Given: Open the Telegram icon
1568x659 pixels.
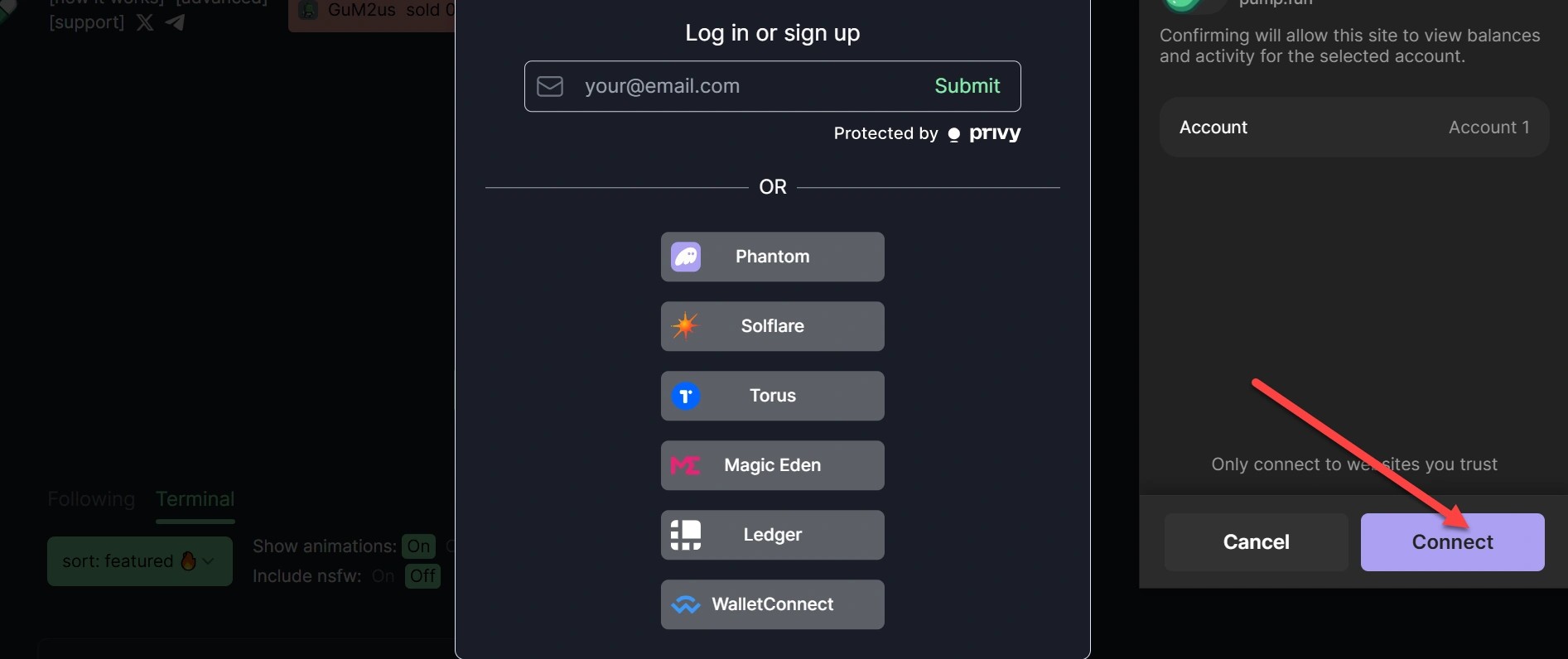Looking at the screenshot, I should pos(175,22).
